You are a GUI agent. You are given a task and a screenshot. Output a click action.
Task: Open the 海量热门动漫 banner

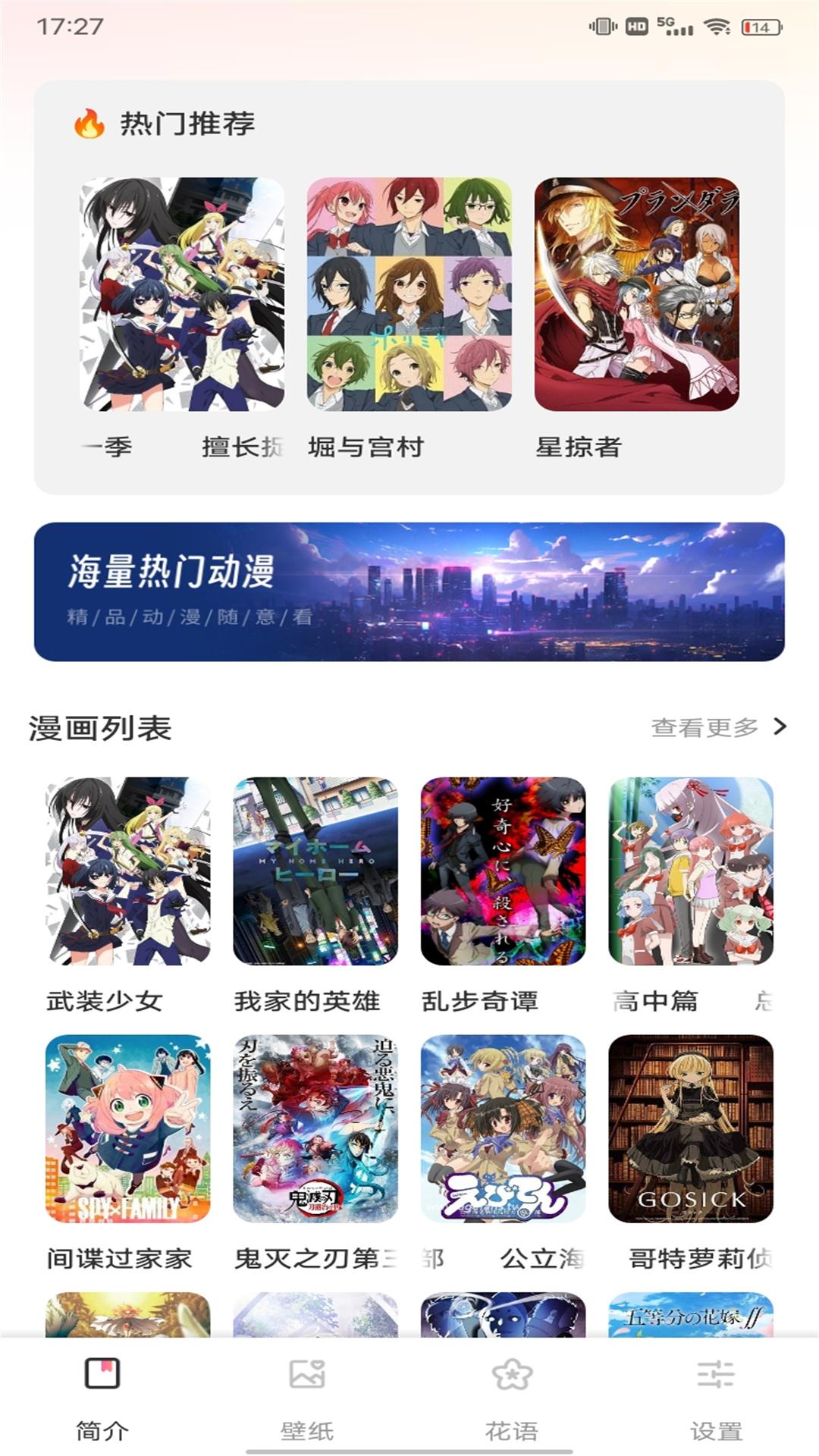point(409,591)
